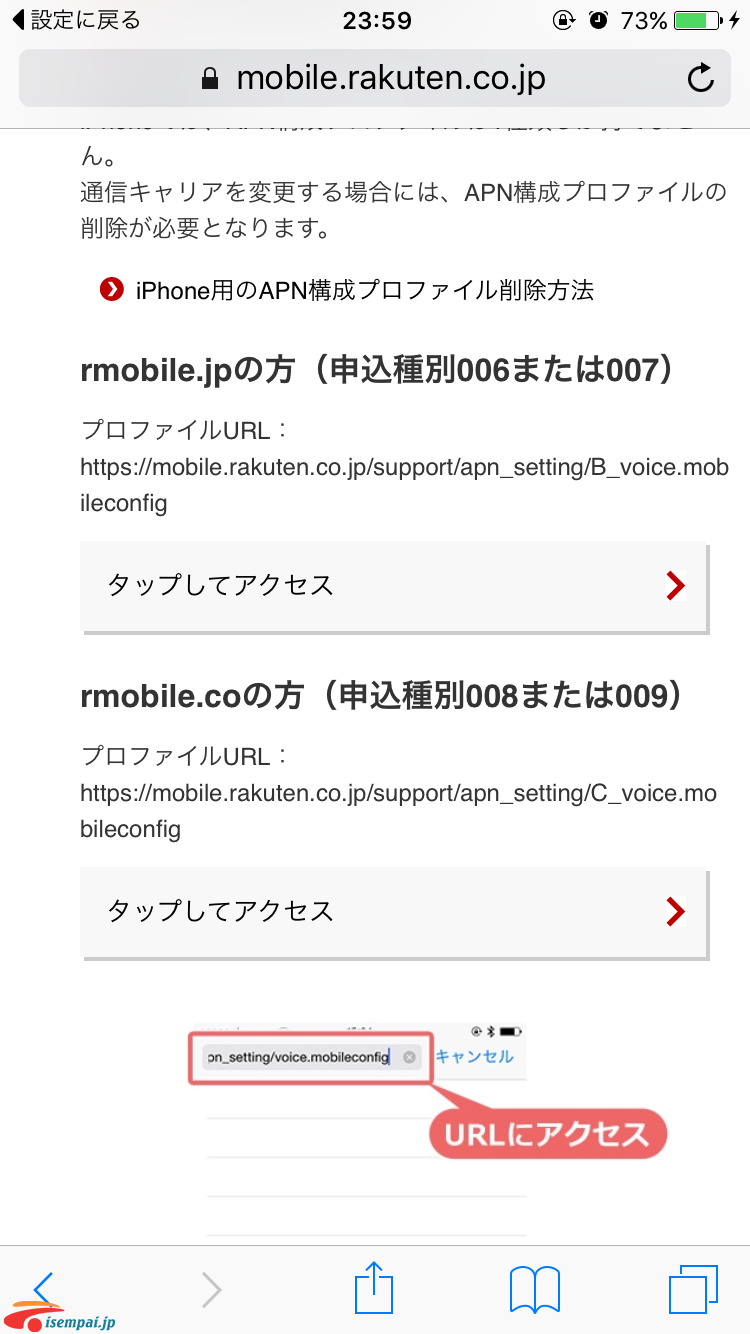
Task: Open Safari bookmarks
Action: pyautogui.click(x=535, y=1290)
